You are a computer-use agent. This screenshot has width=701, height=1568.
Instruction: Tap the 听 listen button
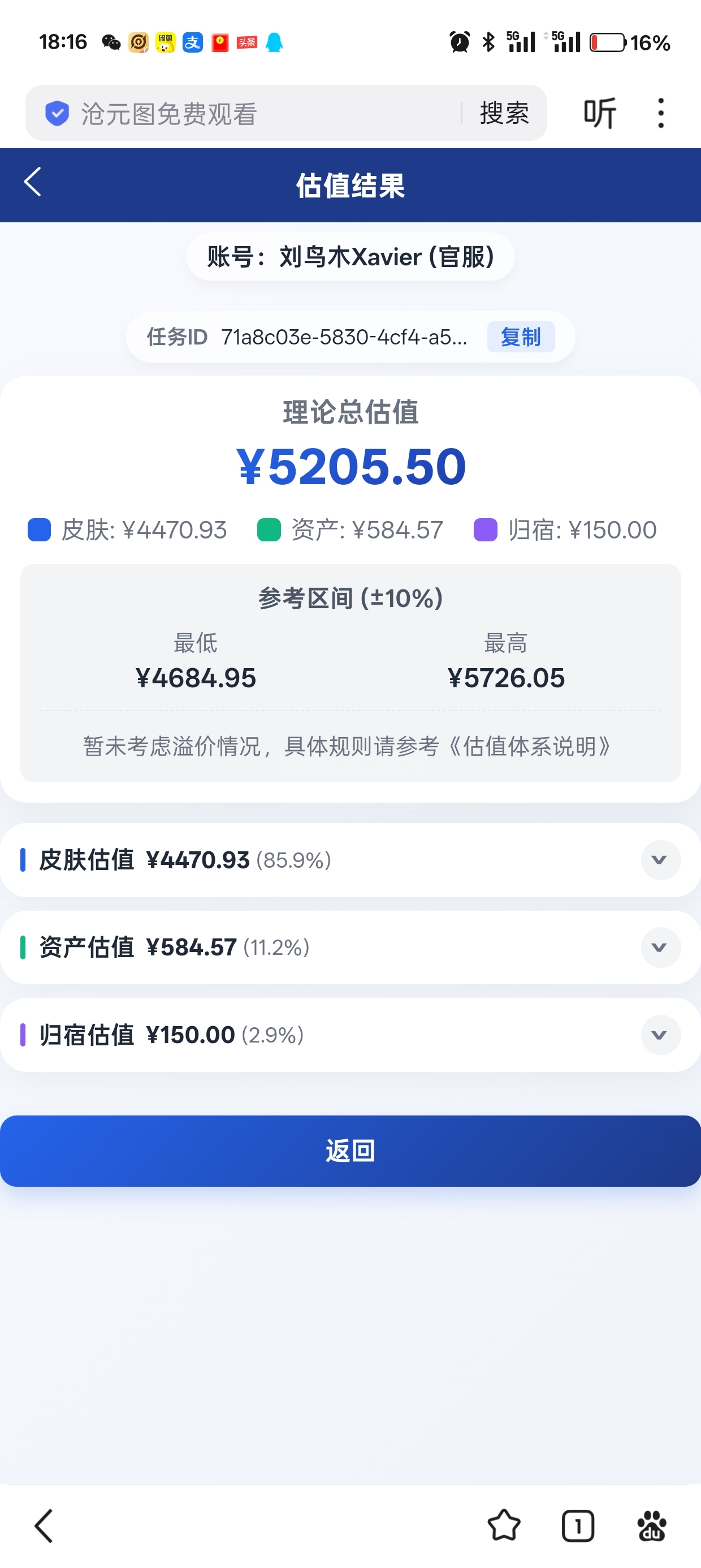point(599,114)
